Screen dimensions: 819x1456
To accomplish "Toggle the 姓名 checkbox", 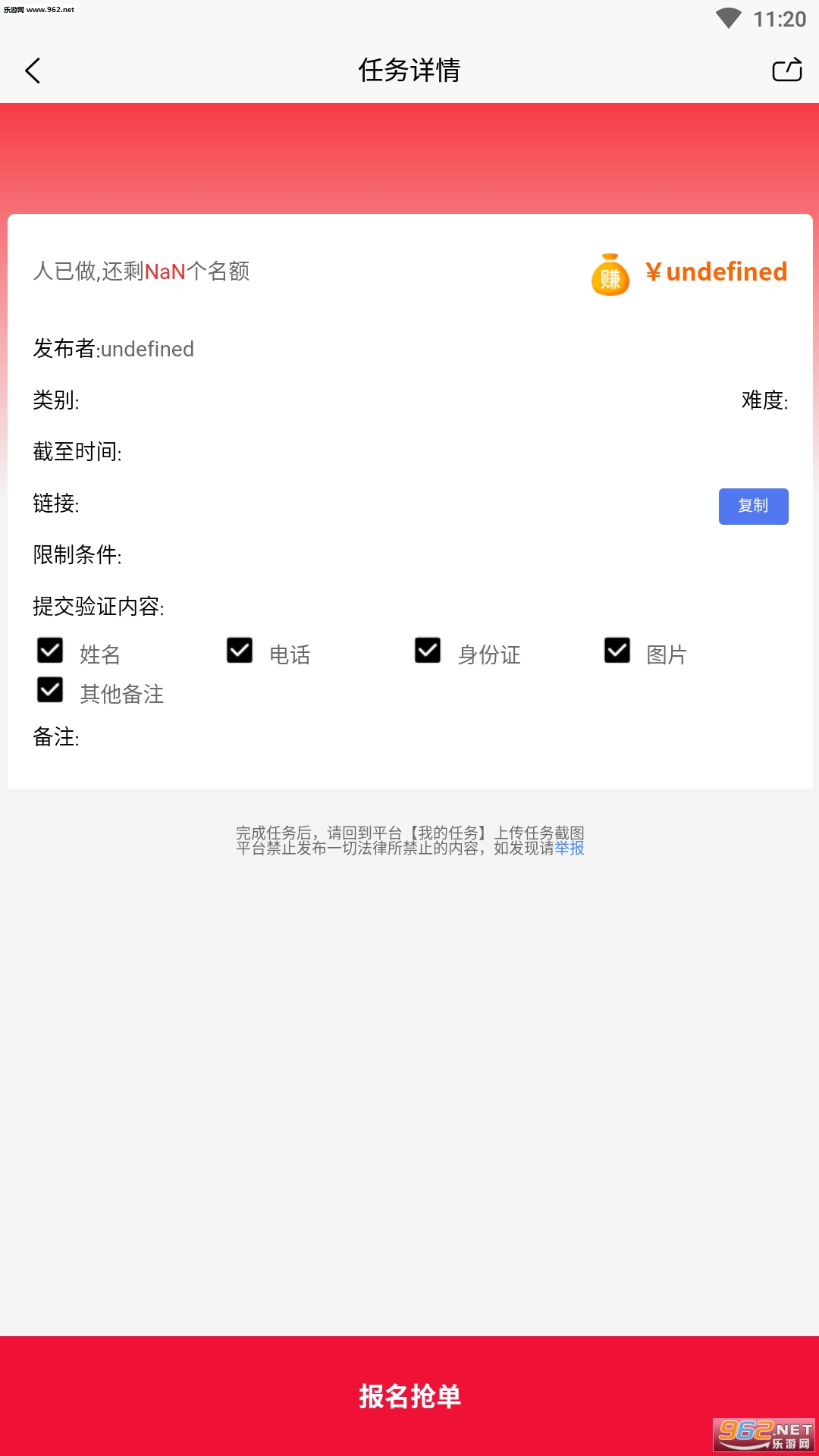I will coord(50,650).
